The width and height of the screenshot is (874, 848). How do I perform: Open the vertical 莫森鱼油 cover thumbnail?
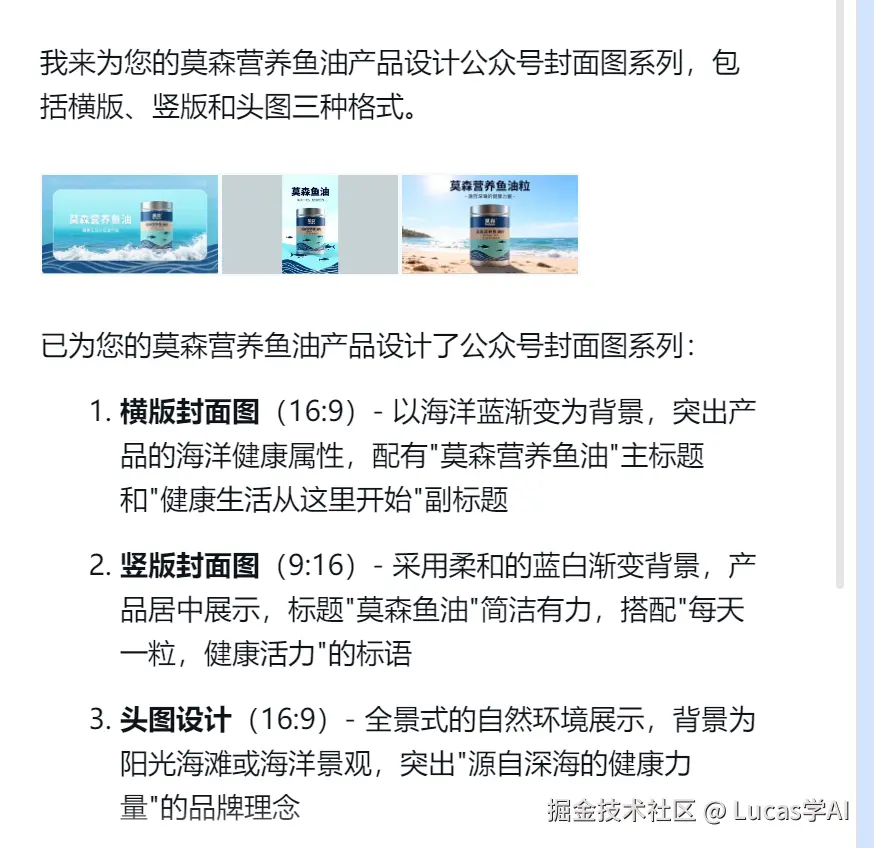[310, 224]
